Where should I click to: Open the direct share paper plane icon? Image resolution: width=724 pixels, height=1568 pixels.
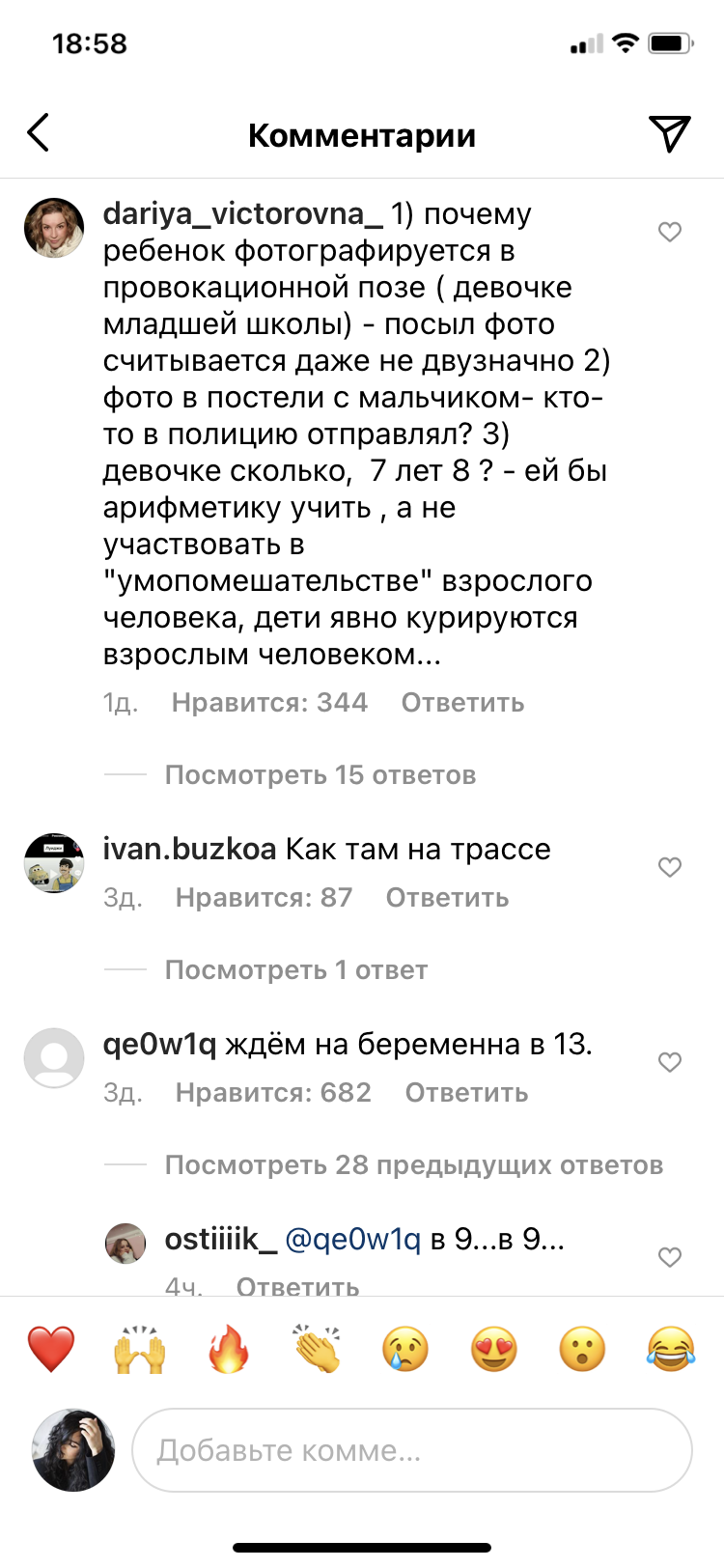(x=669, y=133)
